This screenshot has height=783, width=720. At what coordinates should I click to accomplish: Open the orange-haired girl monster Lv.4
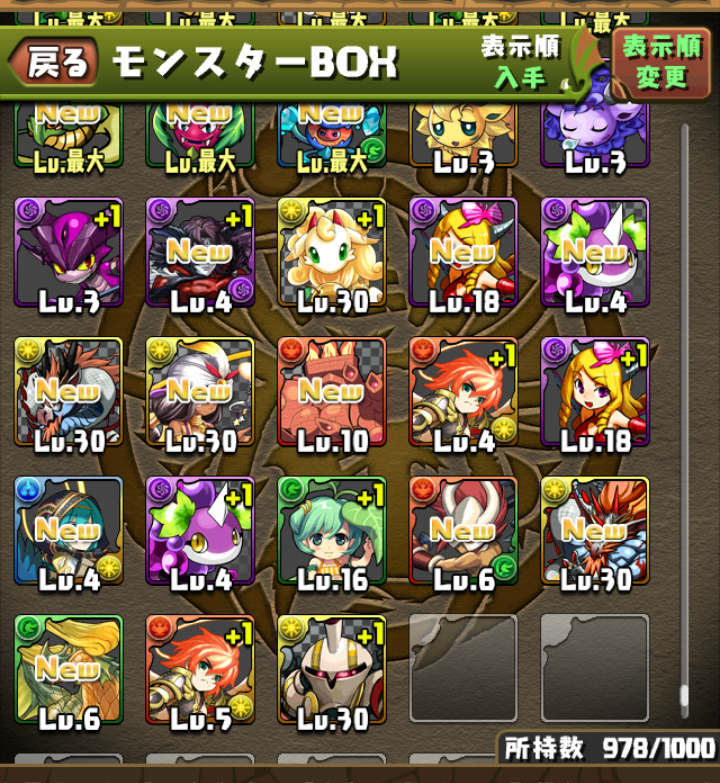463,394
